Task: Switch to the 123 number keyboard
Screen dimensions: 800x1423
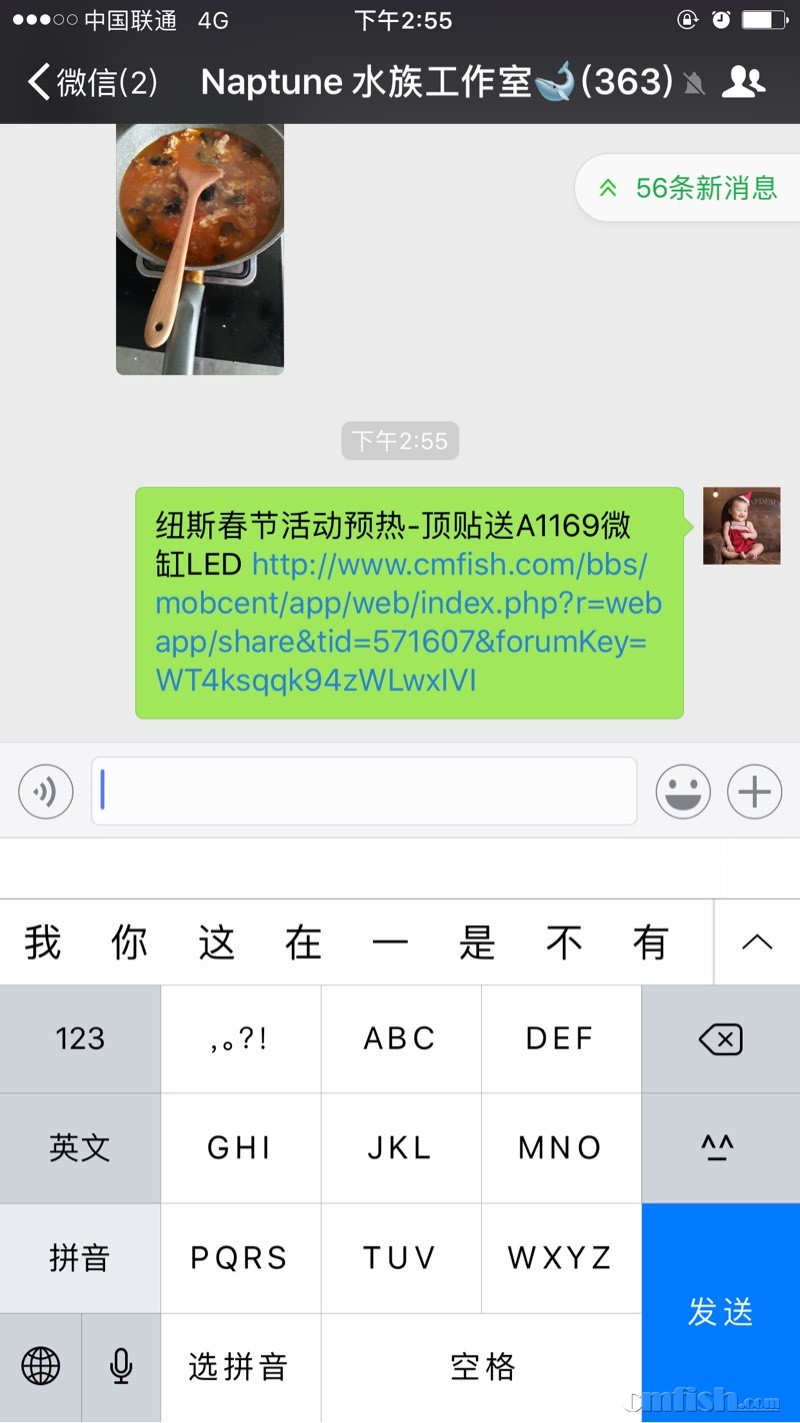Action: (80, 1040)
